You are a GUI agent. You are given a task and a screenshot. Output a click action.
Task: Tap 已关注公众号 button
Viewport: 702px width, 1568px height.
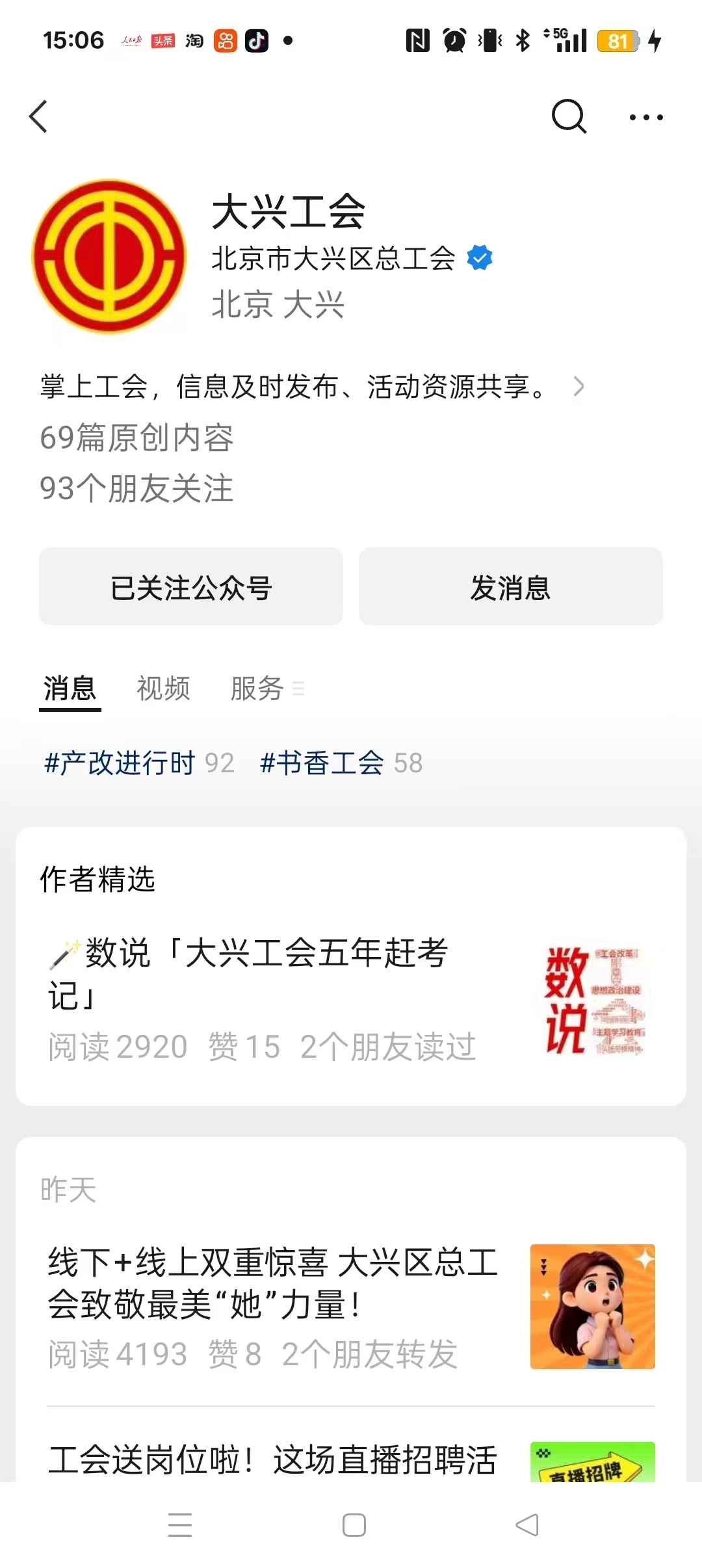(x=190, y=587)
